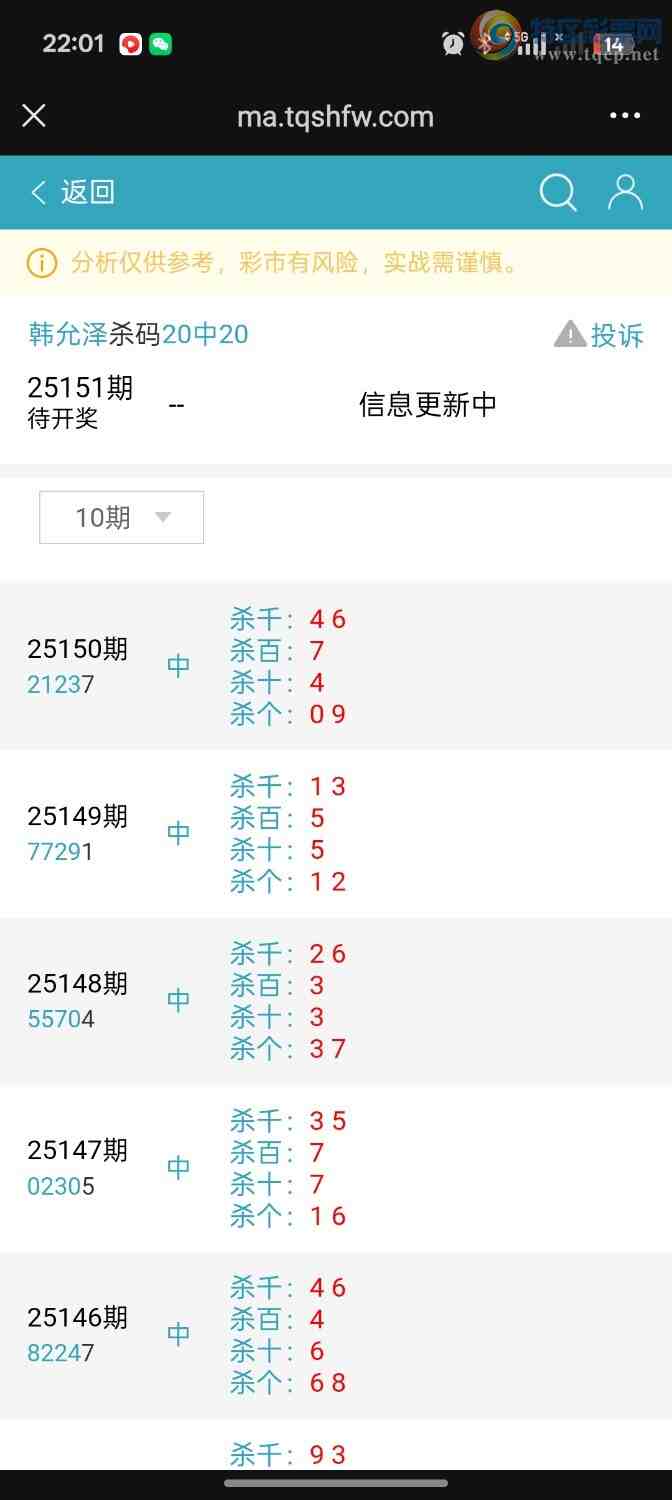Open the search magnifier icon
Image resolution: width=672 pixels, height=1500 pixels.
coord(558,192)
